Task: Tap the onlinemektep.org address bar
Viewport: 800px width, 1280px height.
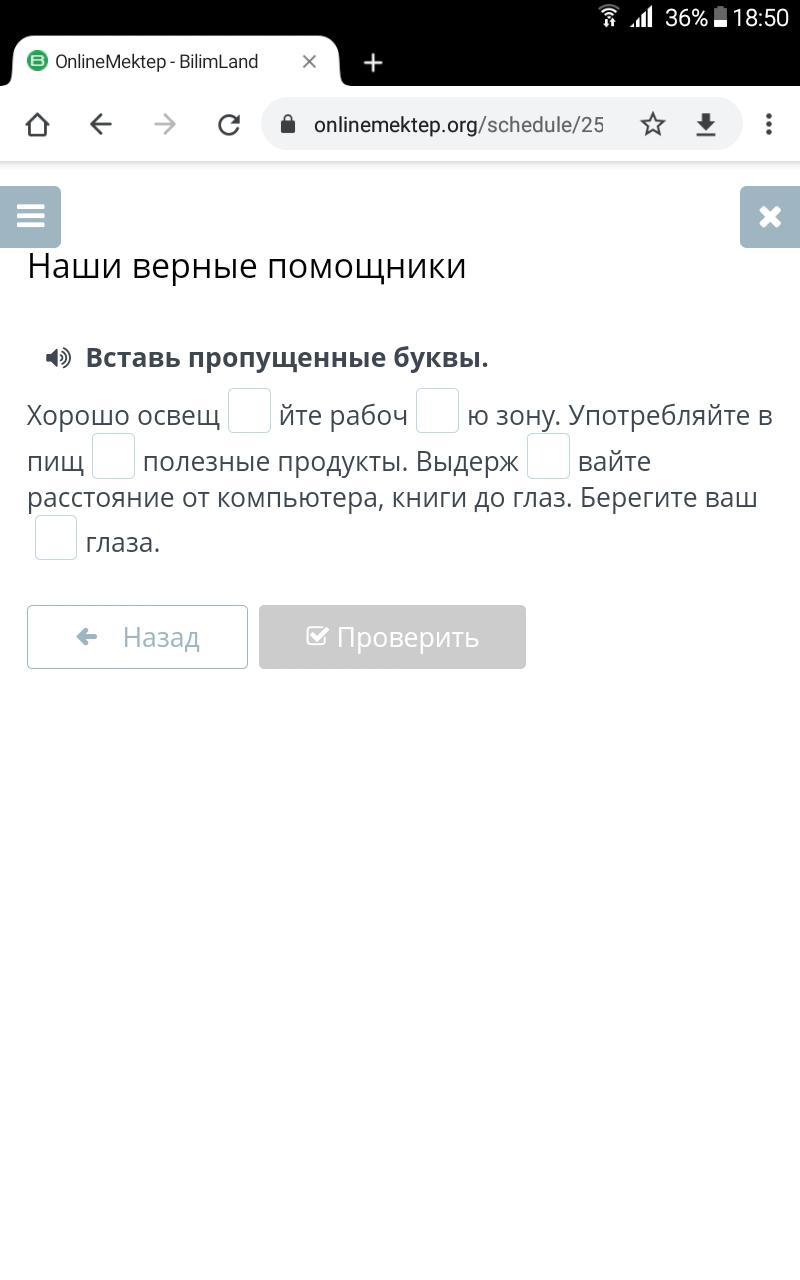Action: click(458, 124)
